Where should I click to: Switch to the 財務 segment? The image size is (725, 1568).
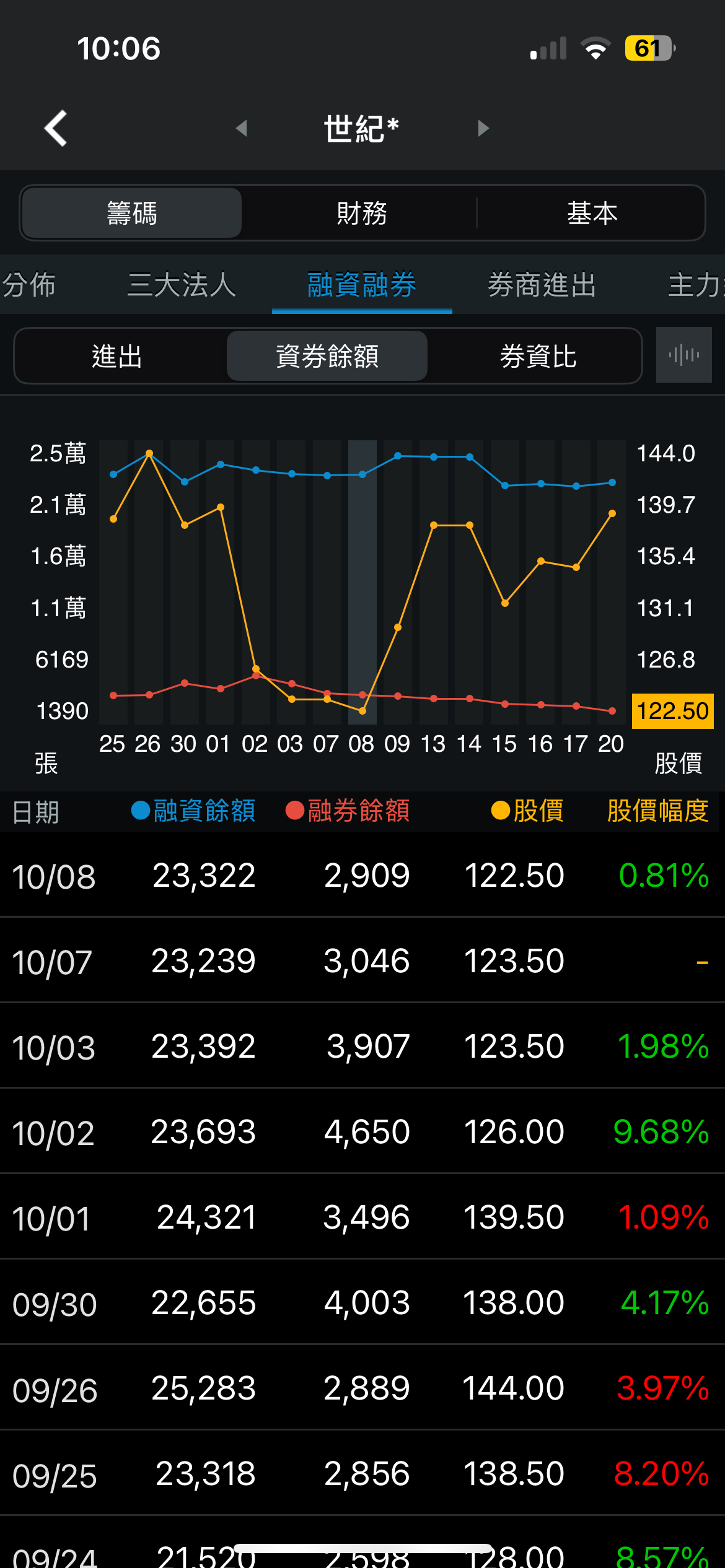(x=362, y=213)
